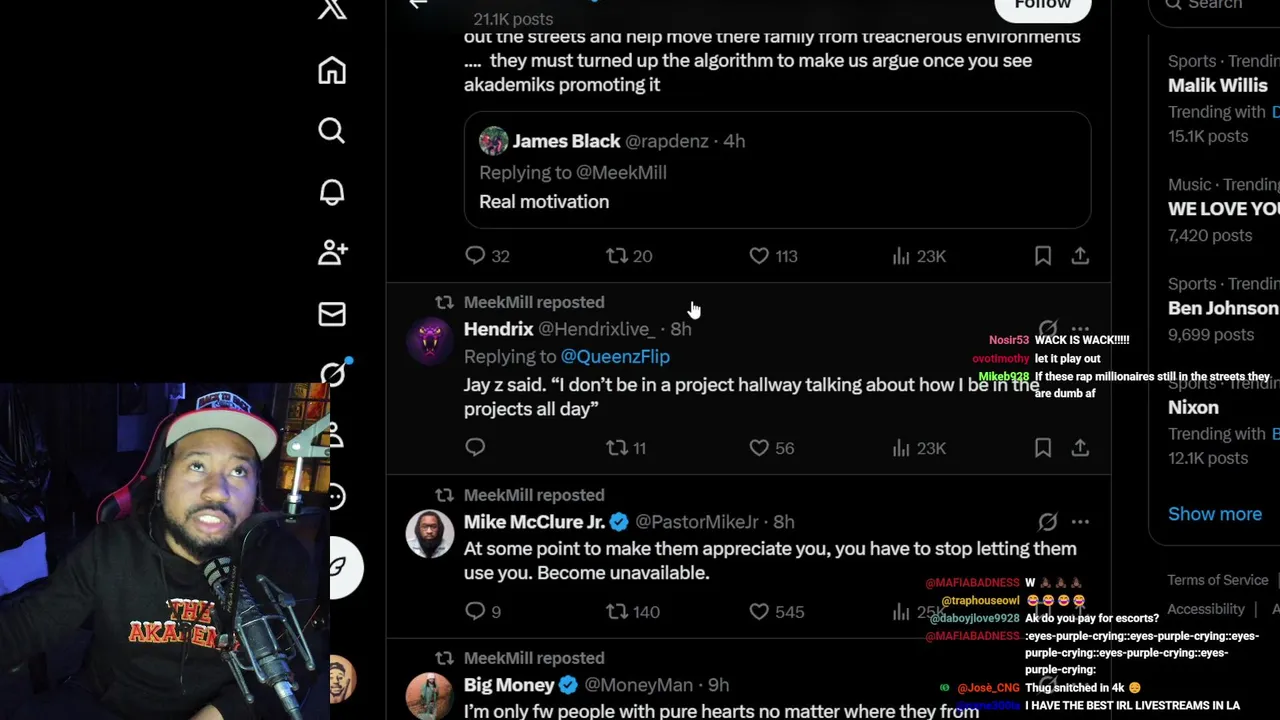Open the notifications bell
The height and width of the screenshot is (720, 1280).
click(x=332, y=192)
